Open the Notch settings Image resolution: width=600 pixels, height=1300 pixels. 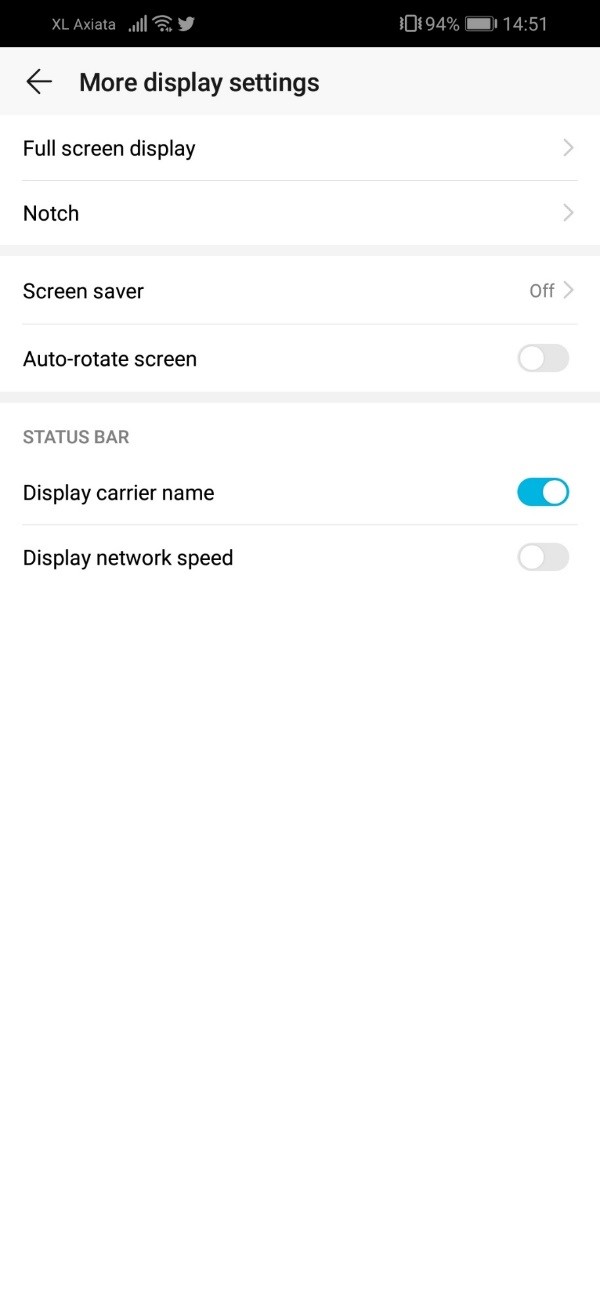point(300,213)
